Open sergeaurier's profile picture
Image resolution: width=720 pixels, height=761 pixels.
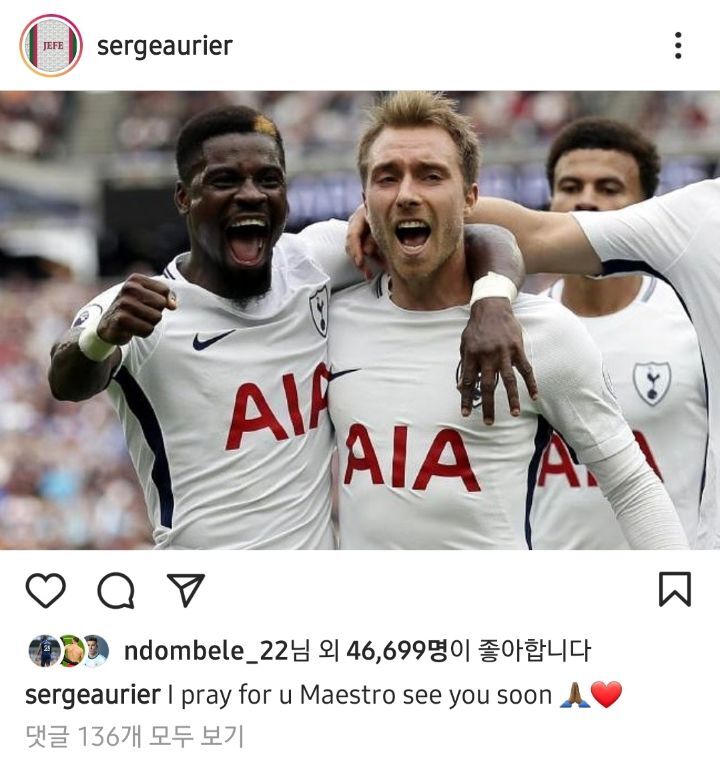[x=51, y=46]
